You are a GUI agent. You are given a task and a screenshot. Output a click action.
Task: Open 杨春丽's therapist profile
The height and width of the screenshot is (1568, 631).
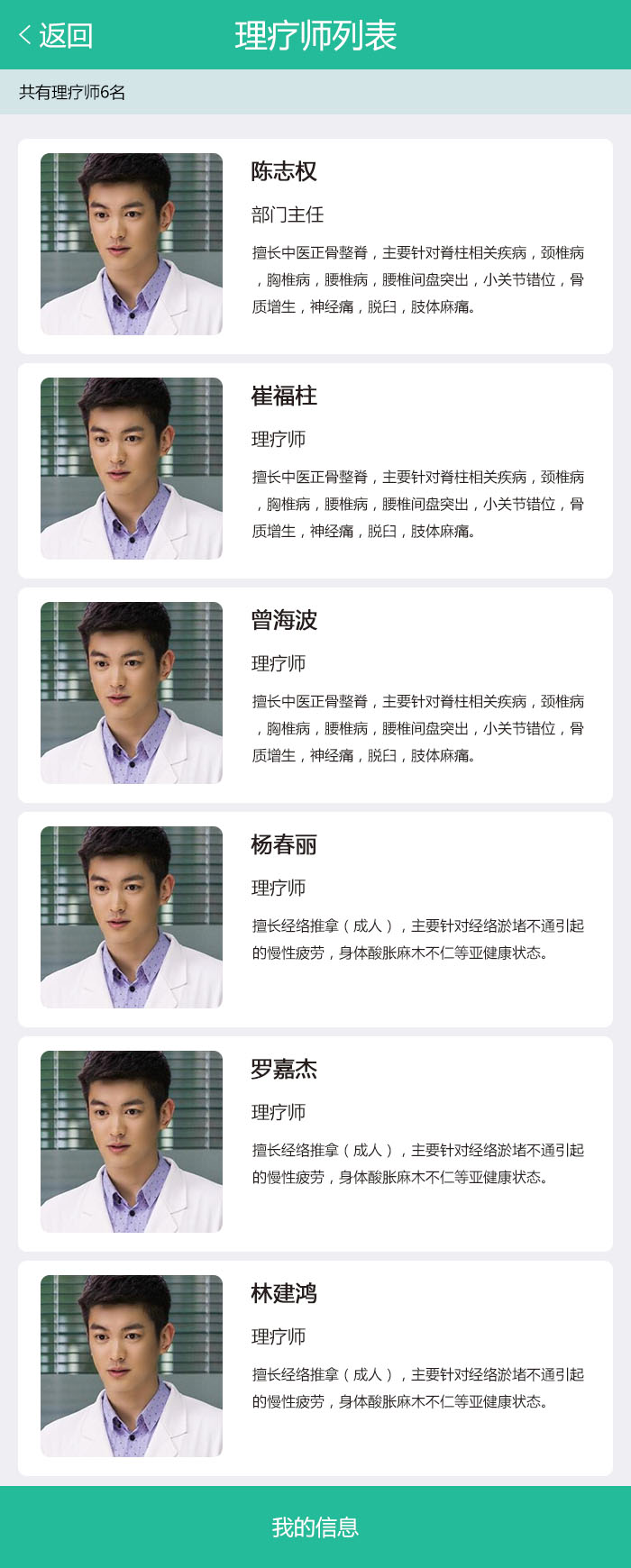[315, 919]
